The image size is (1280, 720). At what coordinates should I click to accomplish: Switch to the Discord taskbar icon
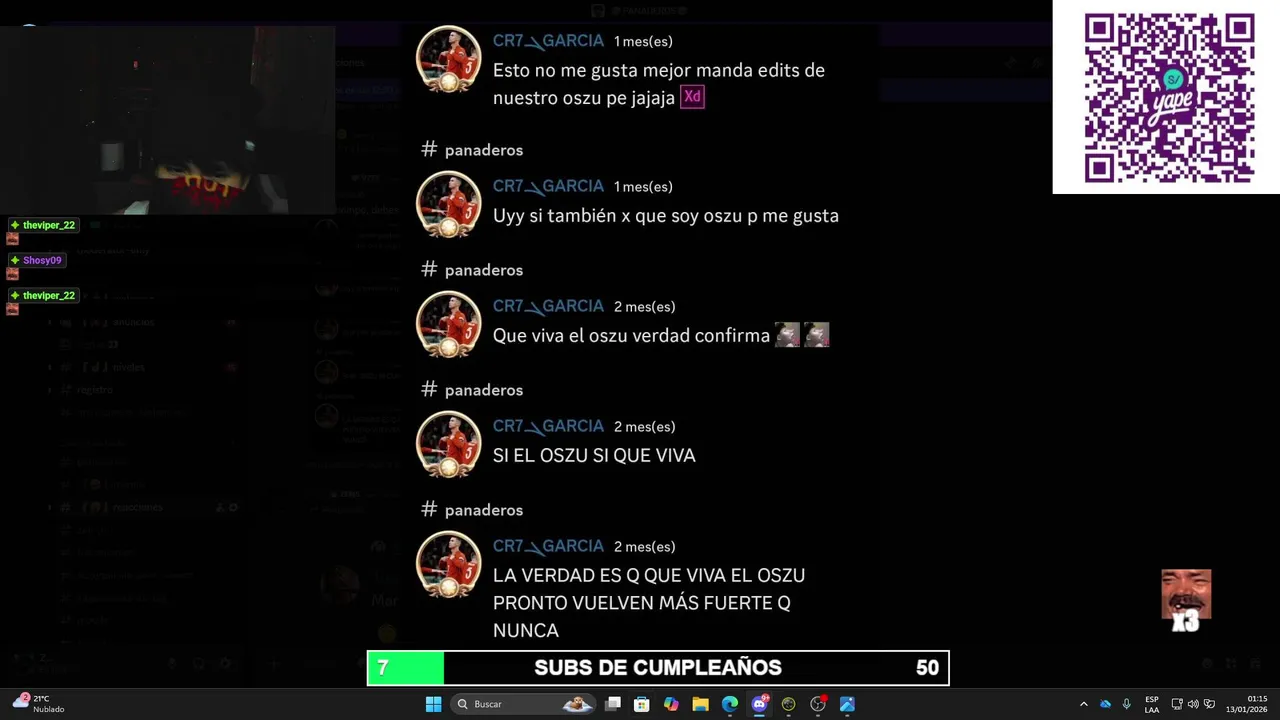point(759,704)
